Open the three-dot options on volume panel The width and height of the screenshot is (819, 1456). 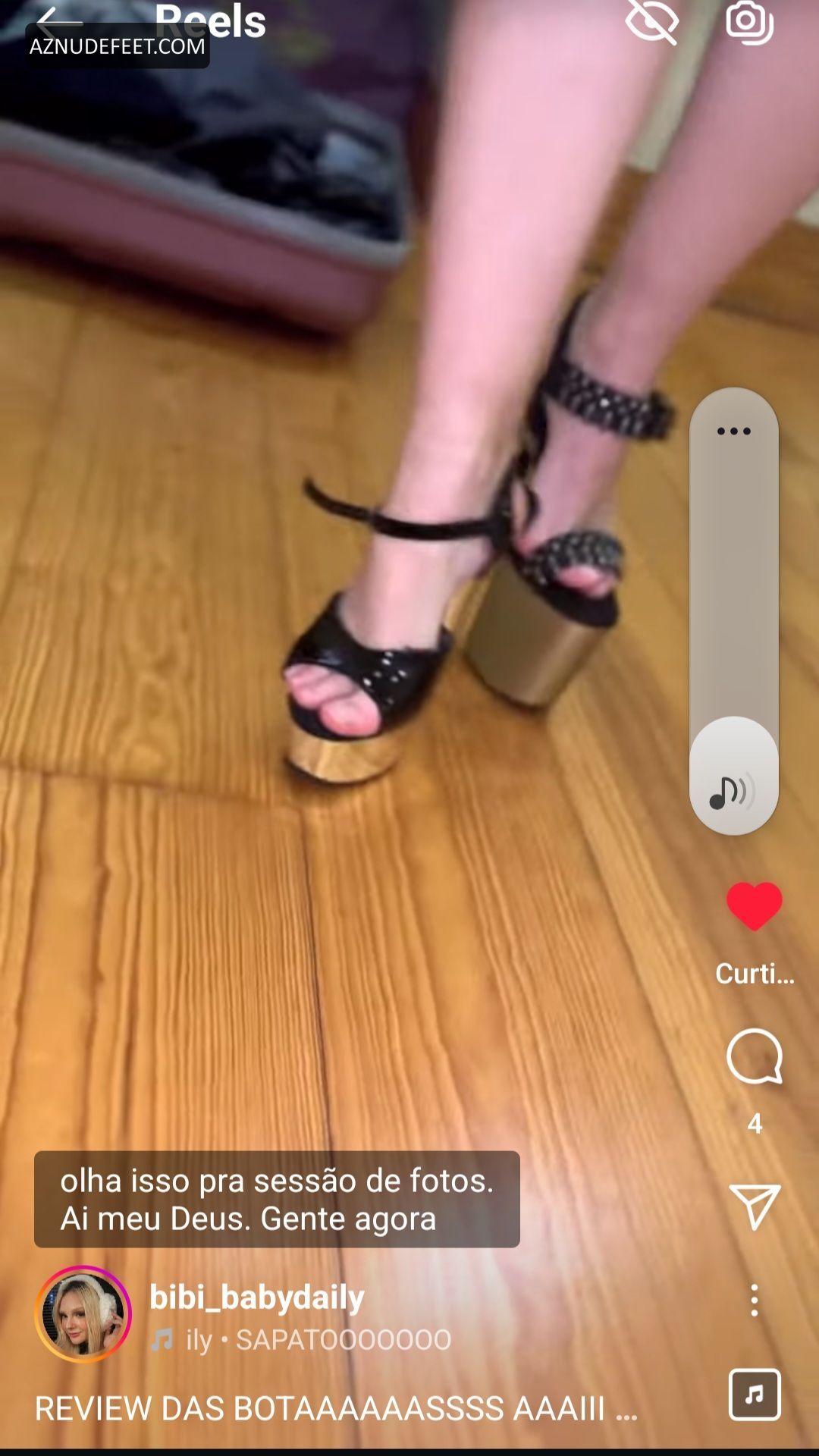(x=733, y=431)
